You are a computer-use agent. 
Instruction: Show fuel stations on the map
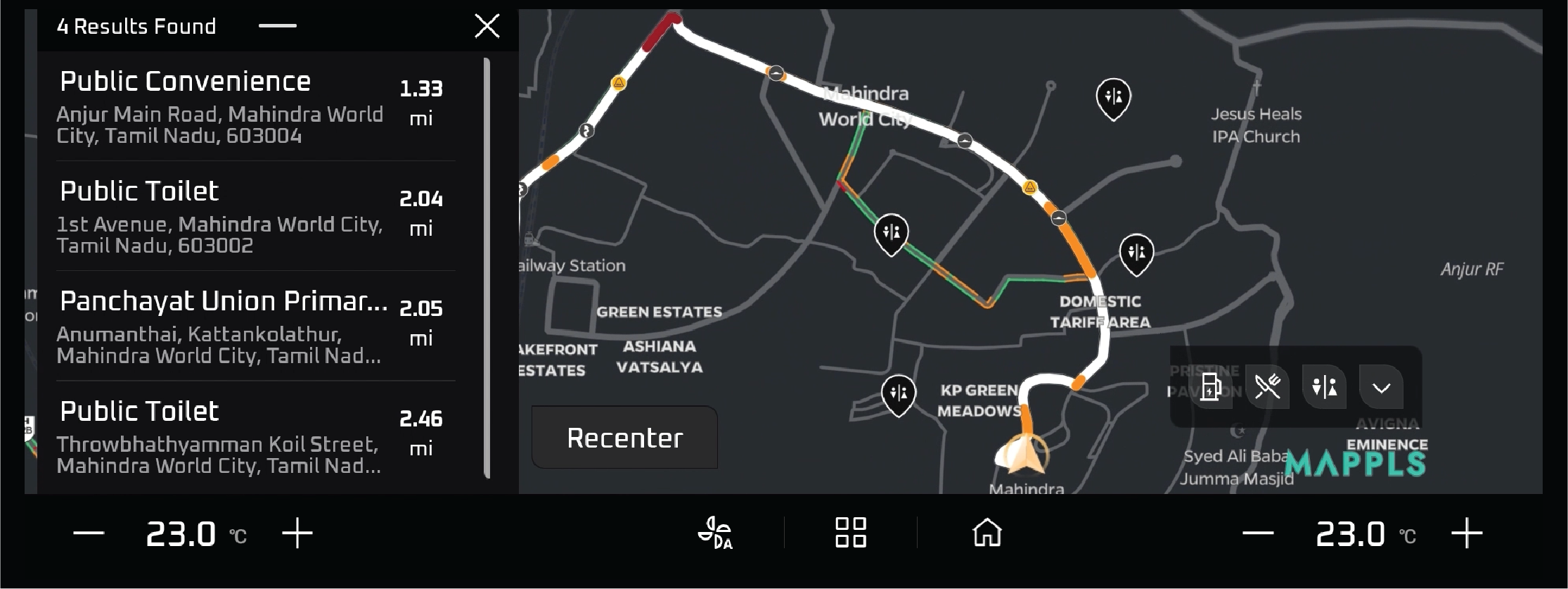tap(1211, 387)
